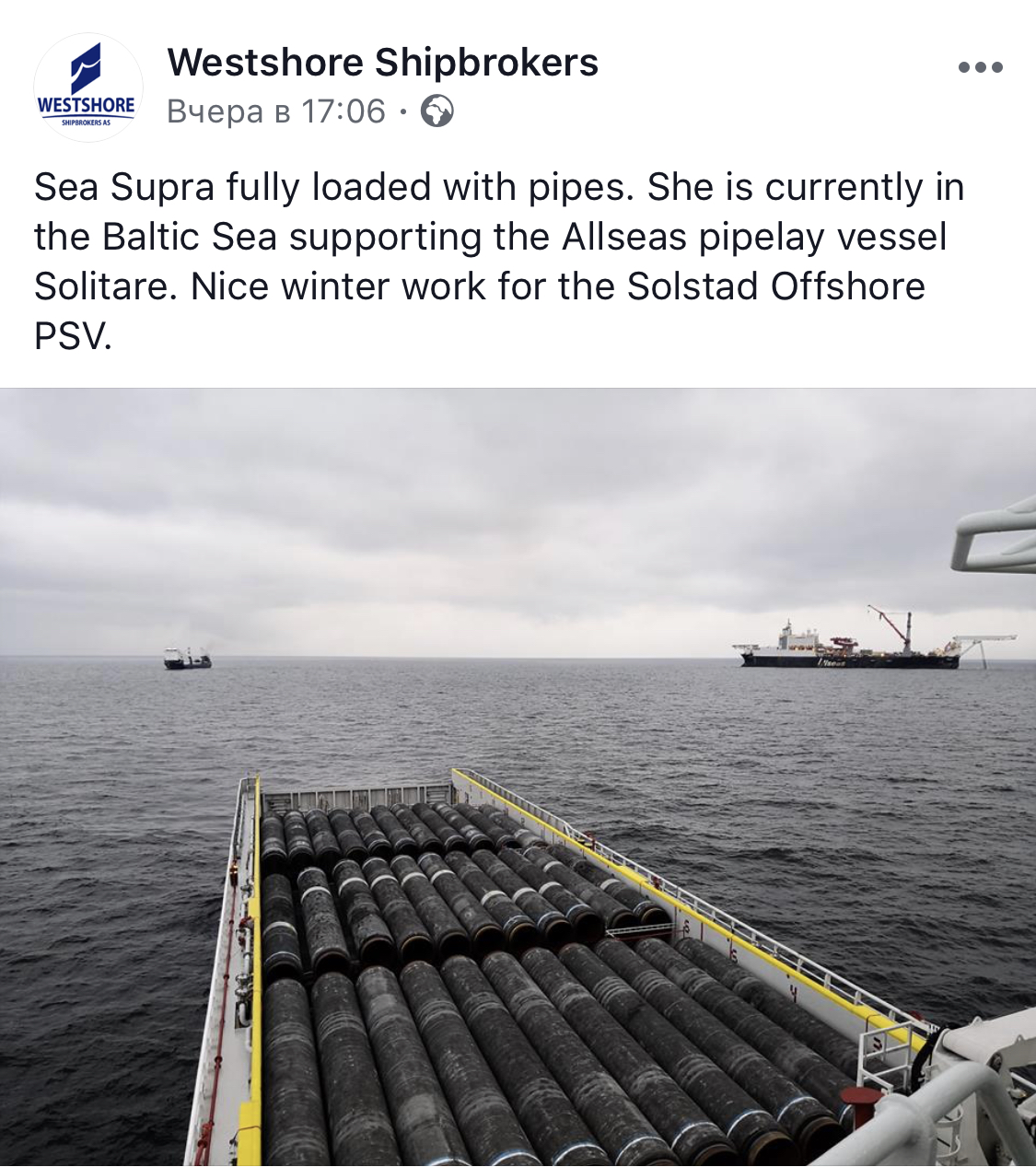Image resolution: width=1036 pixels, height=1167 pixels.
Task: Open the post timestamp Вчера в 17:06
Action: (276, 111)
